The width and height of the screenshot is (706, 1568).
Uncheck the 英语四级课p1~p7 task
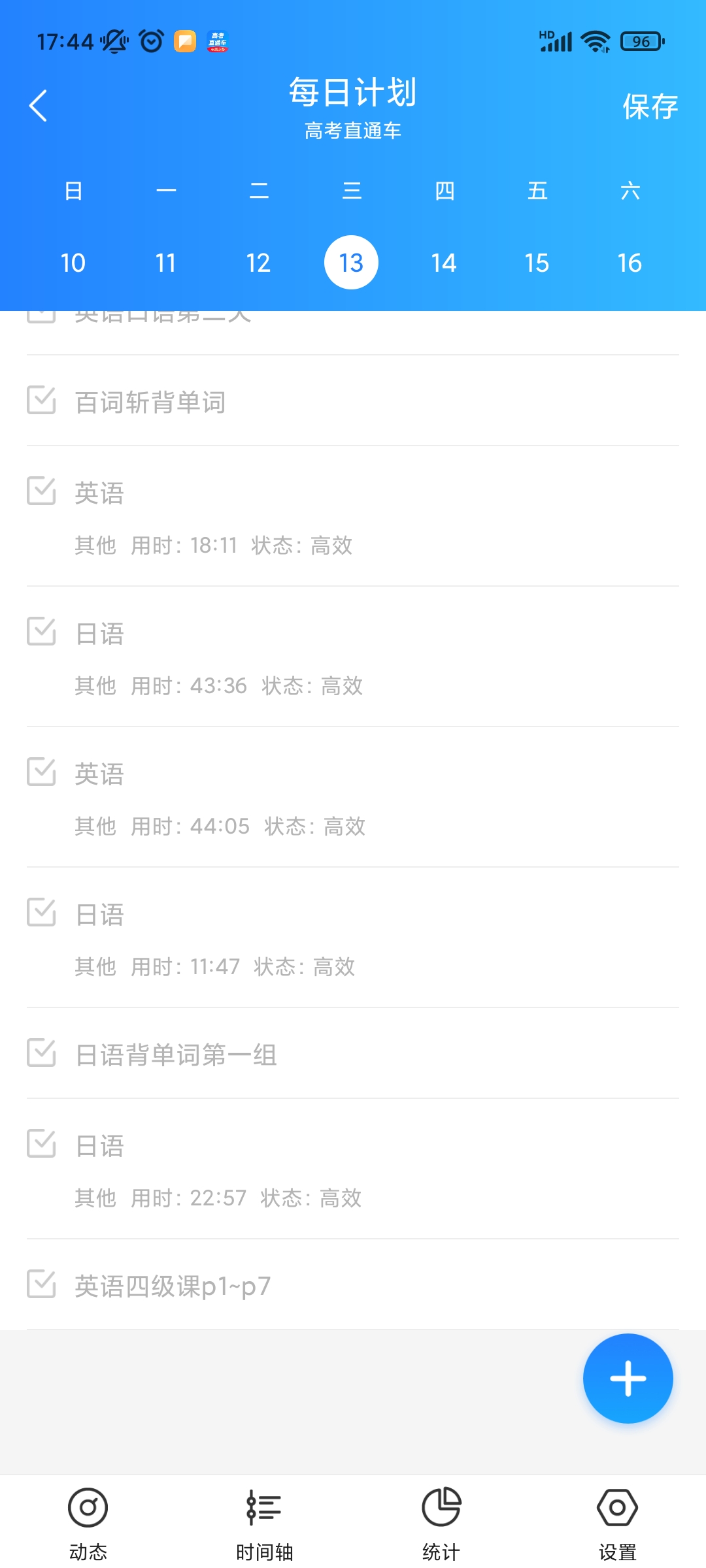tap(41, 1284)
